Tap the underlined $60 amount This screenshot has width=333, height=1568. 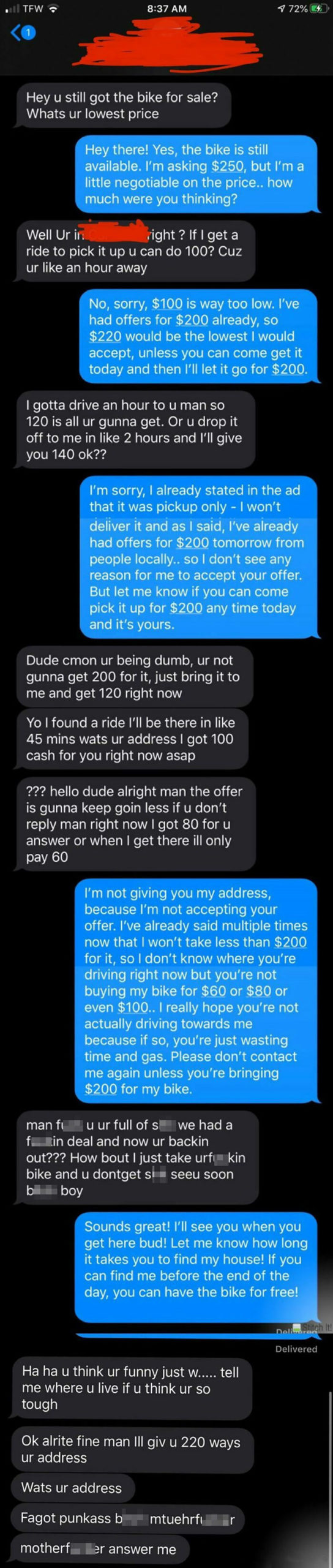pyautogui.click(x=214, y=991)
